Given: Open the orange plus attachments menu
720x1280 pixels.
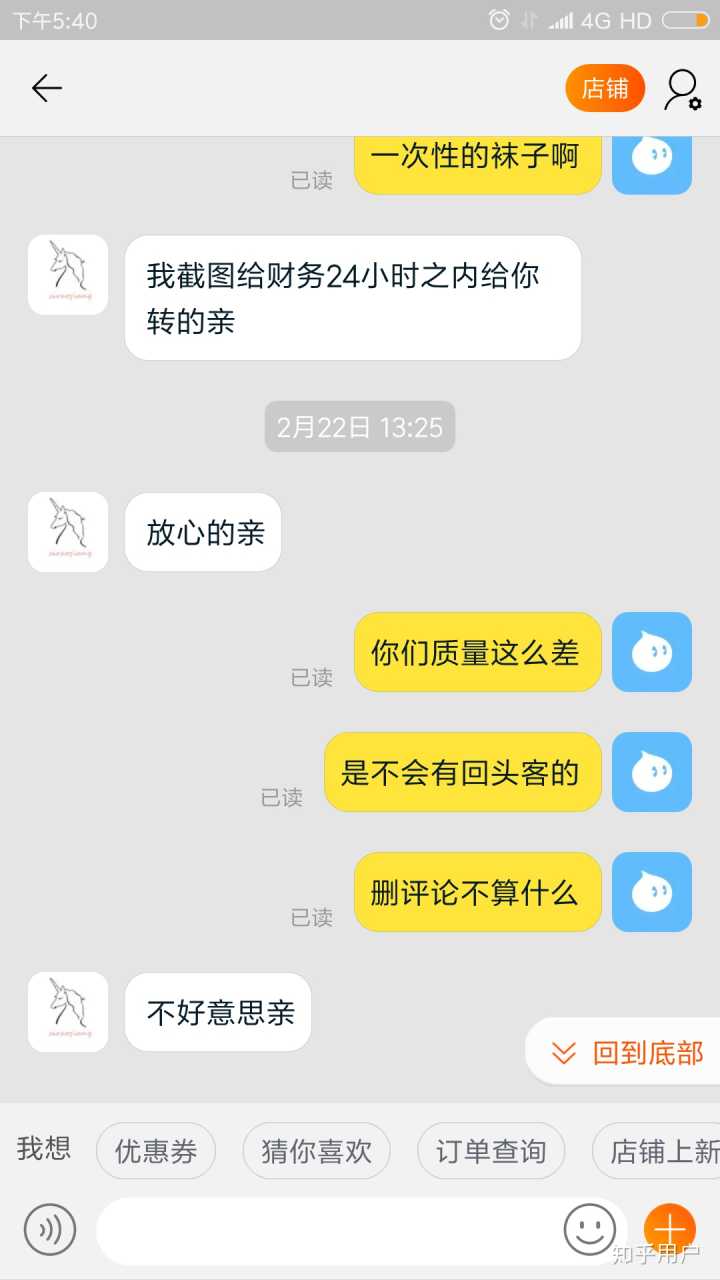Looking at the screenshot, I should (669, 1229).
